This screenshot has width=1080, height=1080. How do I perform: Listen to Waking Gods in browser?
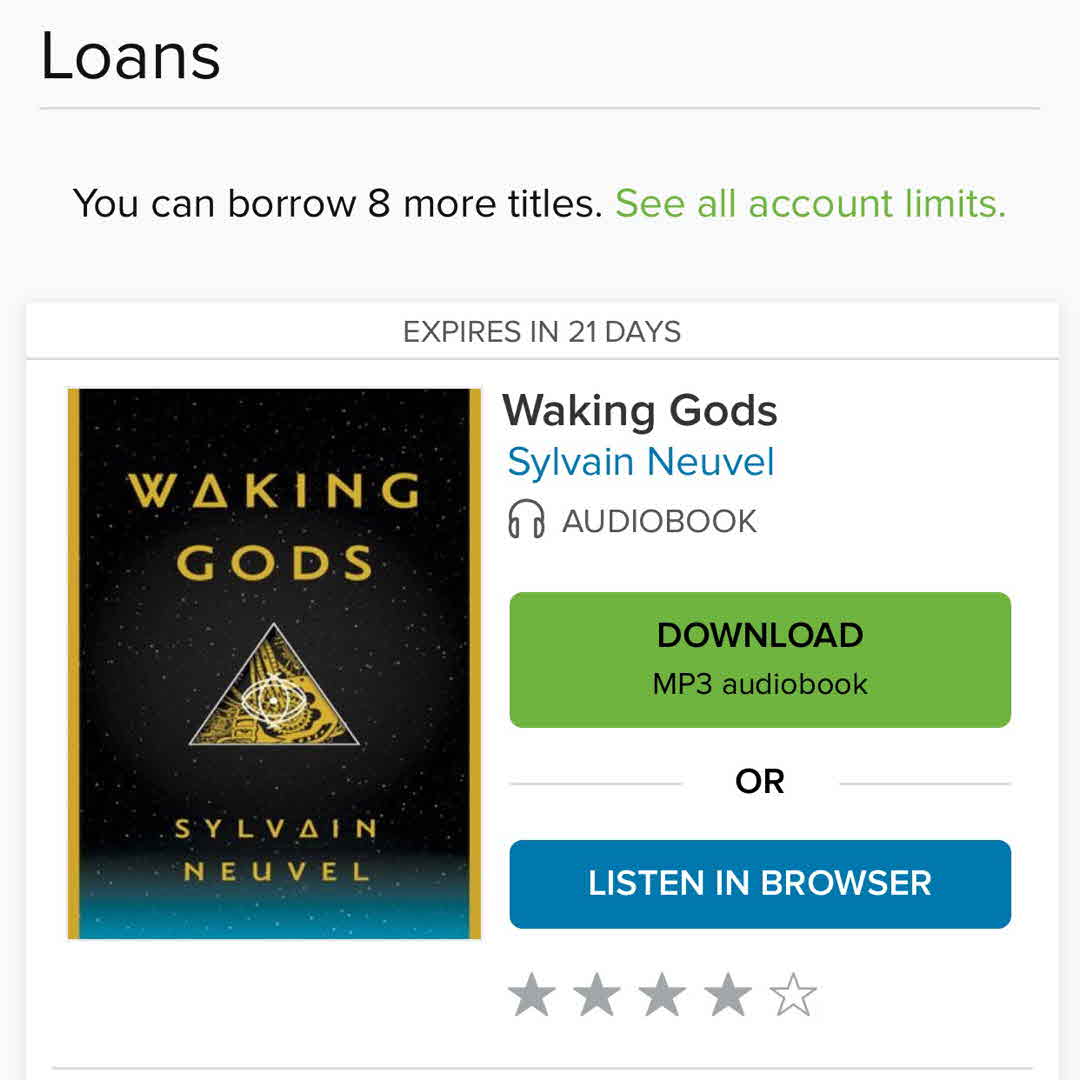[x=760, y=884]
